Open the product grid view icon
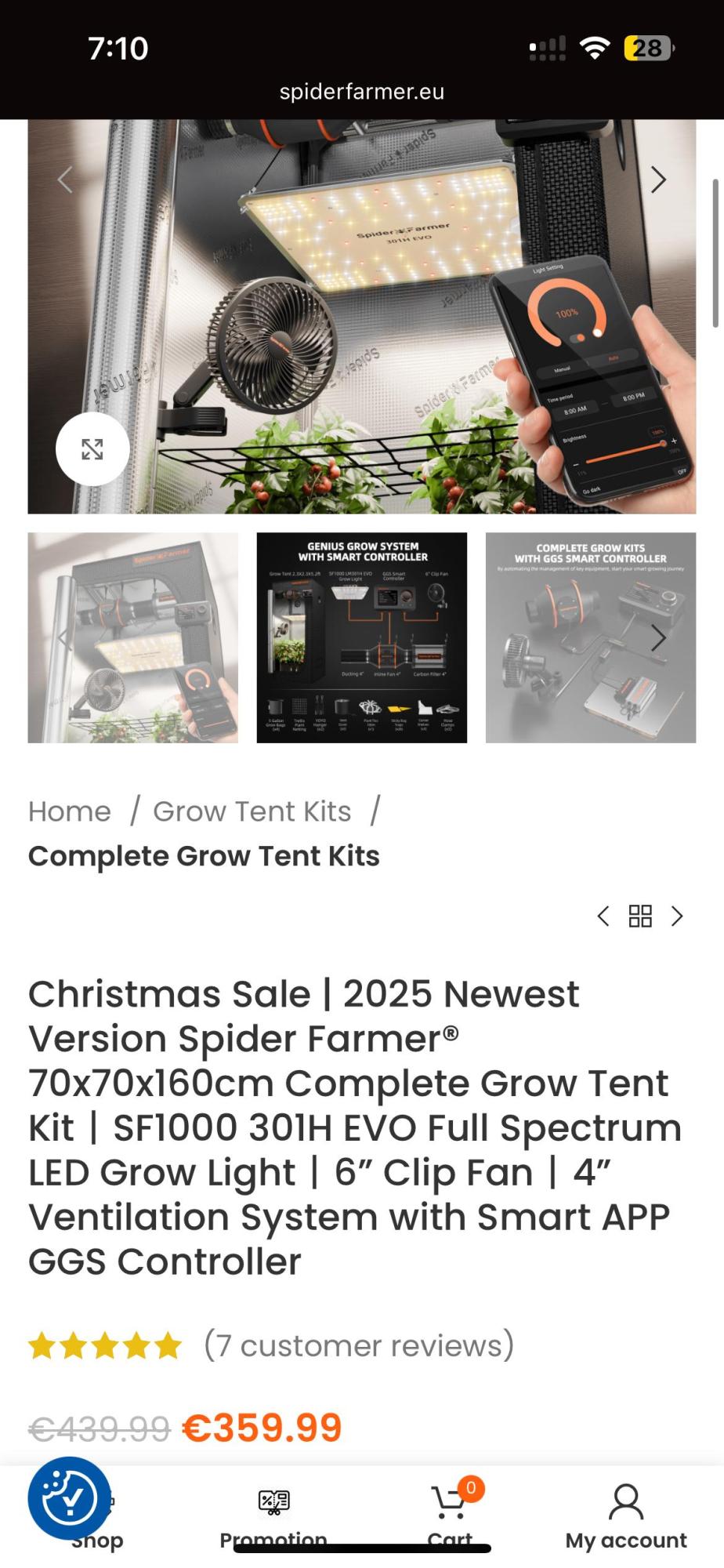The image size is (724, 1568). 640,916
